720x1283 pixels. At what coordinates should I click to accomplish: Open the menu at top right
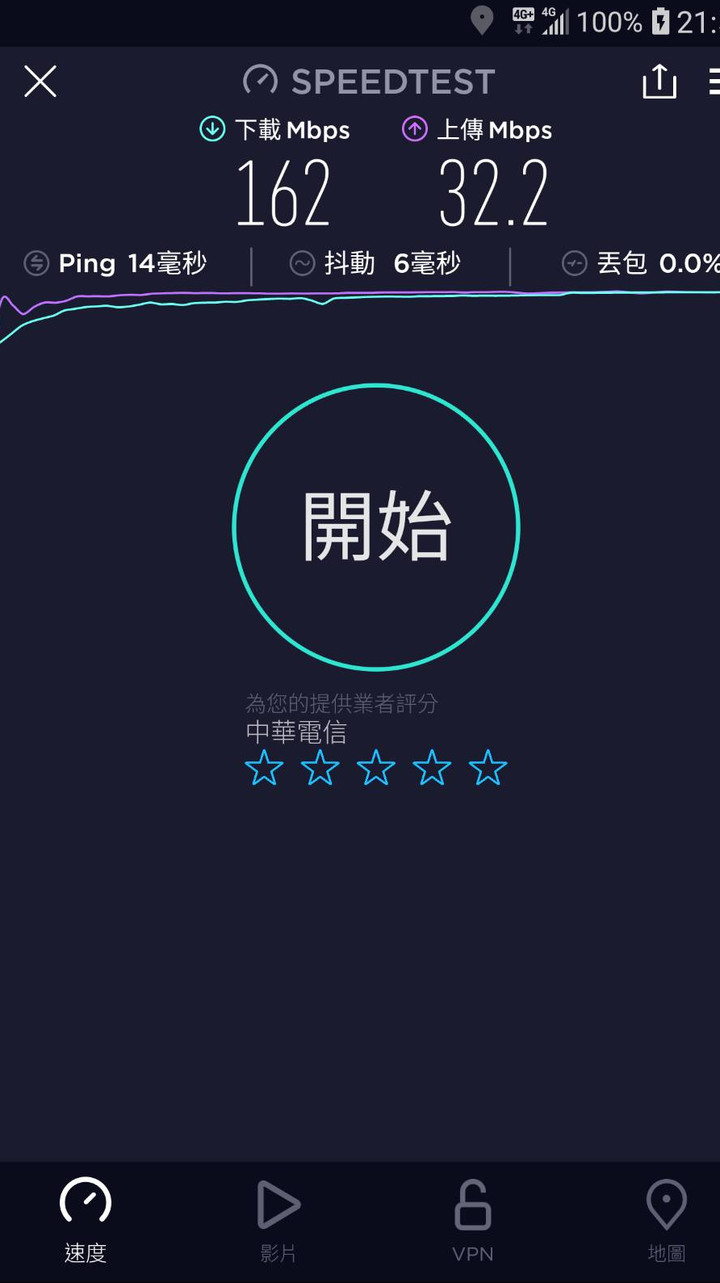click(714, 82)
